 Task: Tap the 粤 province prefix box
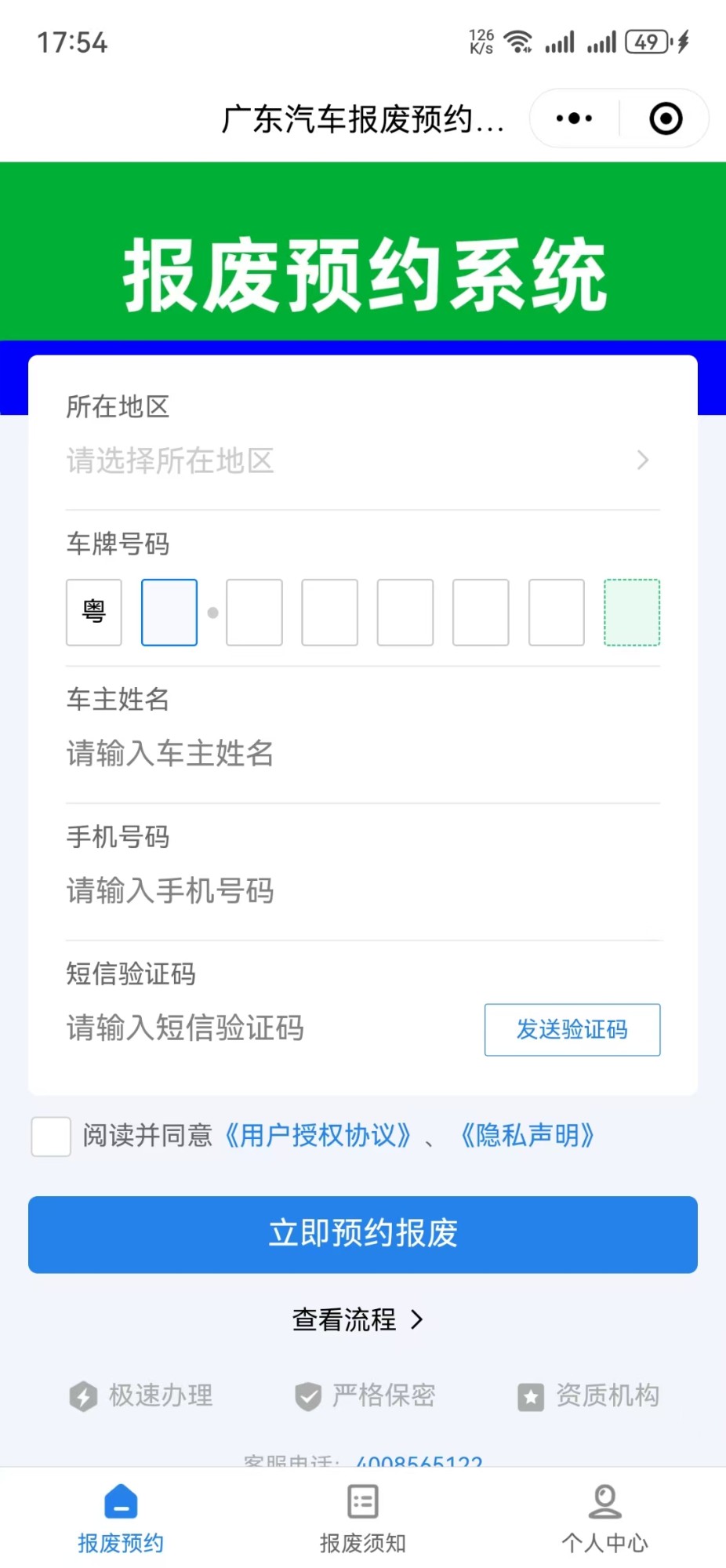click(x=94, y=613)
